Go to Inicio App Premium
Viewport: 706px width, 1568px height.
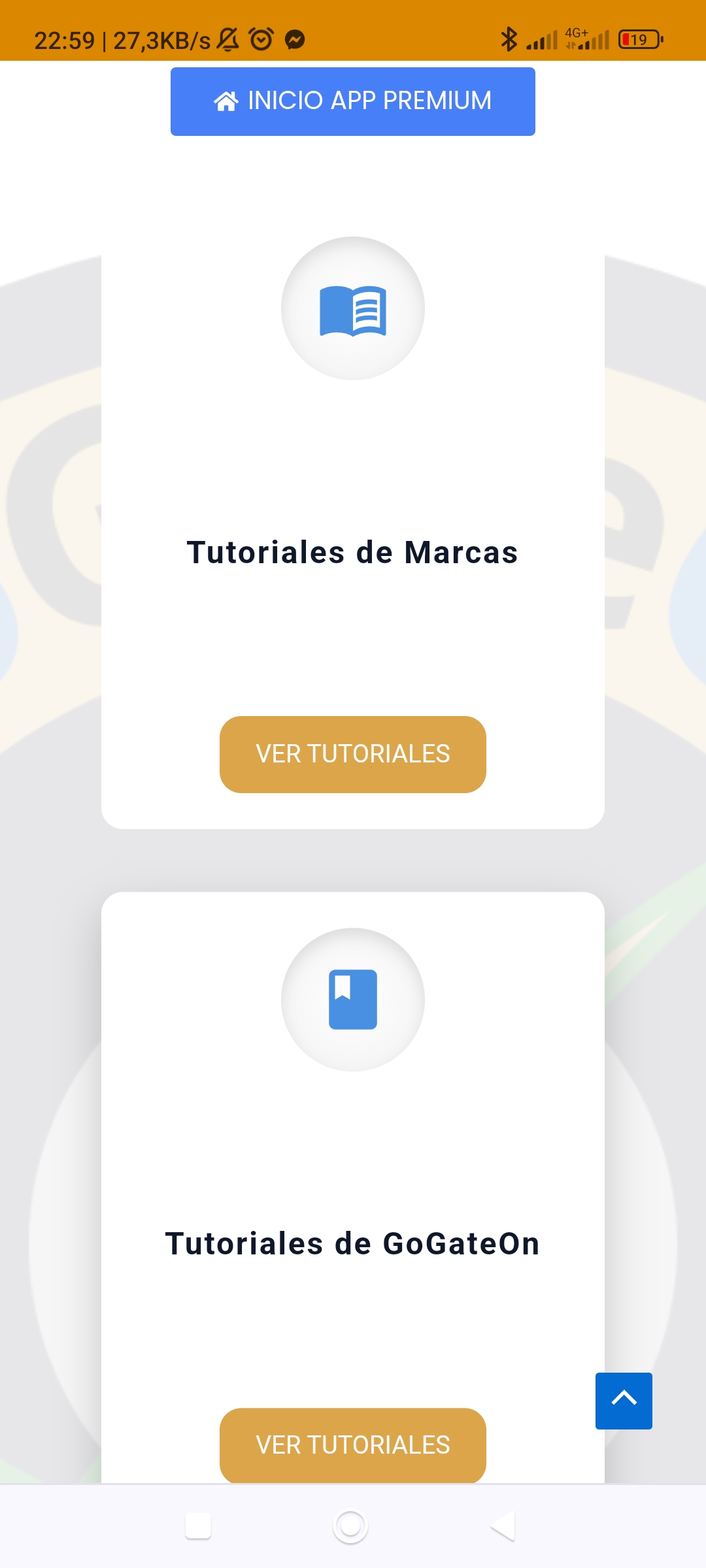coord(353,101)
